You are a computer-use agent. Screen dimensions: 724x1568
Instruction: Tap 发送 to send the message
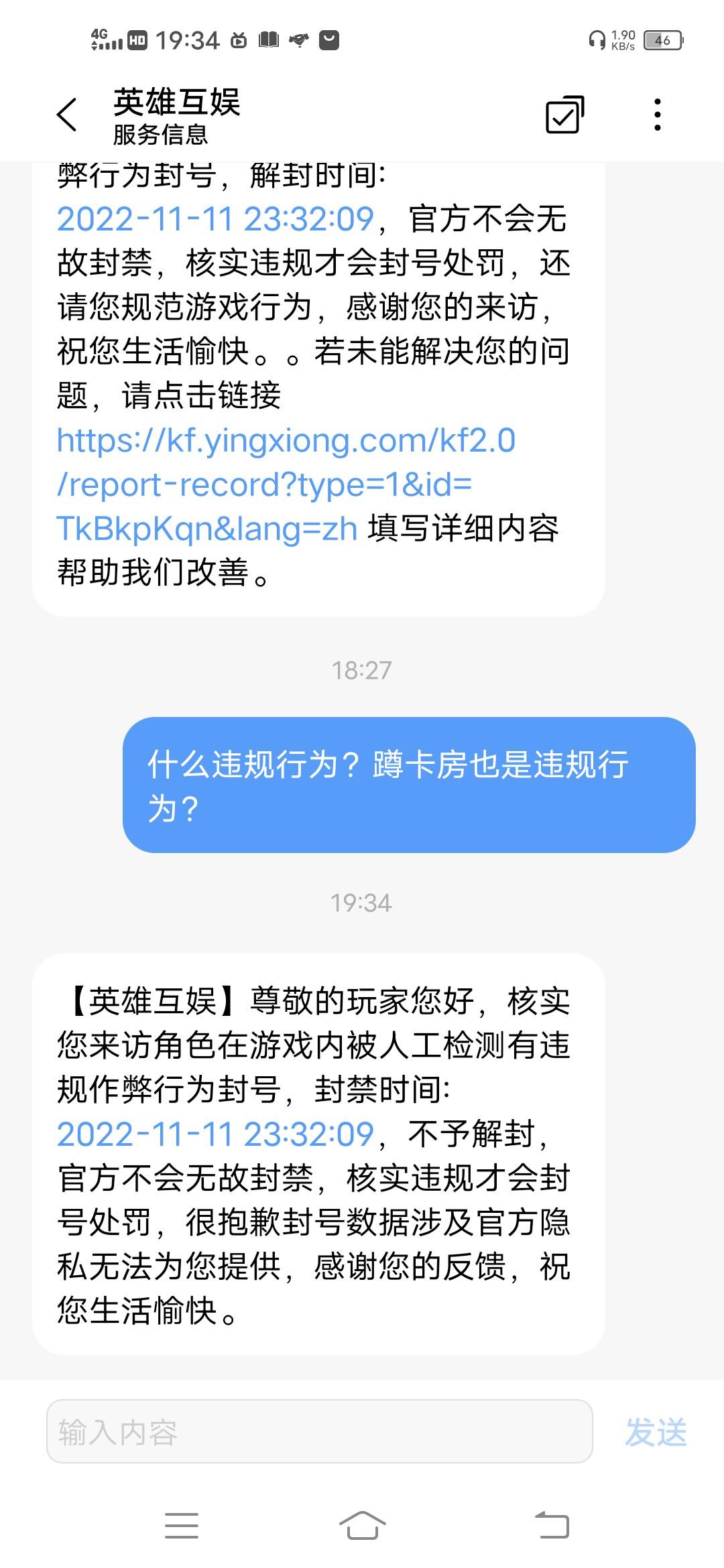pos(656,1432)
